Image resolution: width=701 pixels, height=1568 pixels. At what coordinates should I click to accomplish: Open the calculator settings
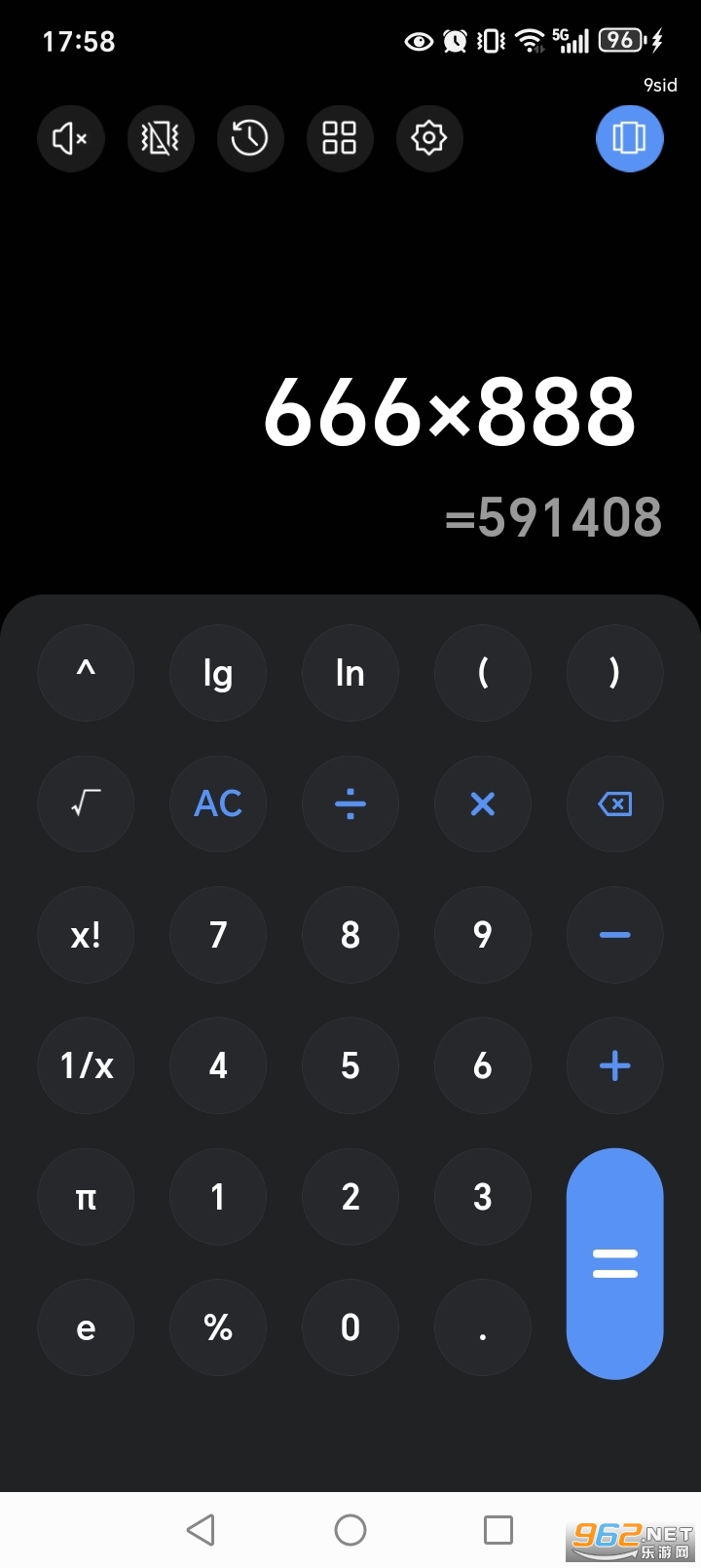[429, 138]
